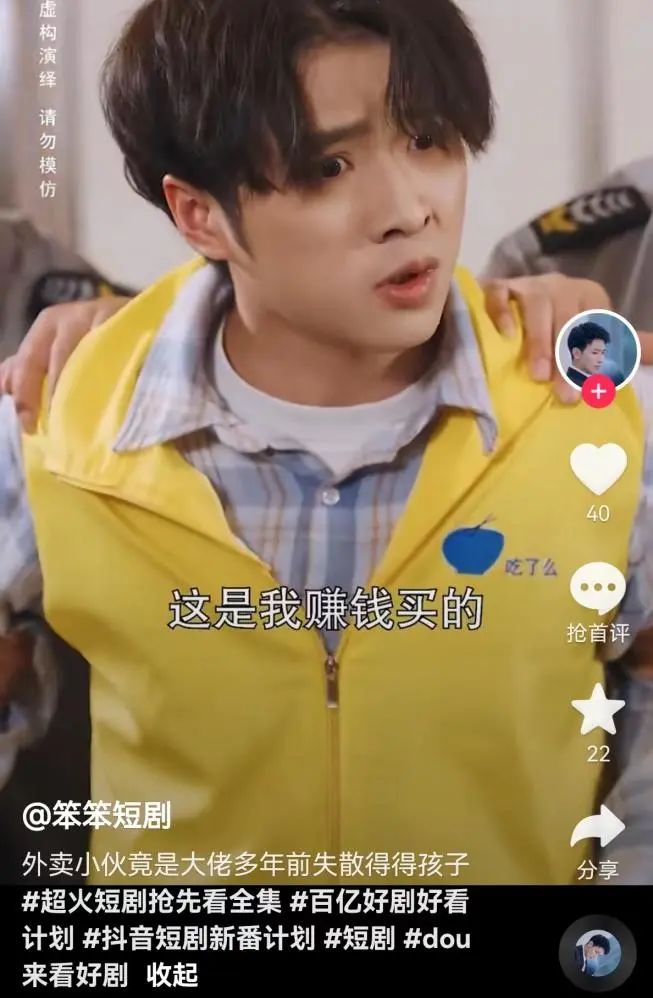The image size is (653, 998).
Task: Open the spinning music disc
Action: [x=597, y=953]
